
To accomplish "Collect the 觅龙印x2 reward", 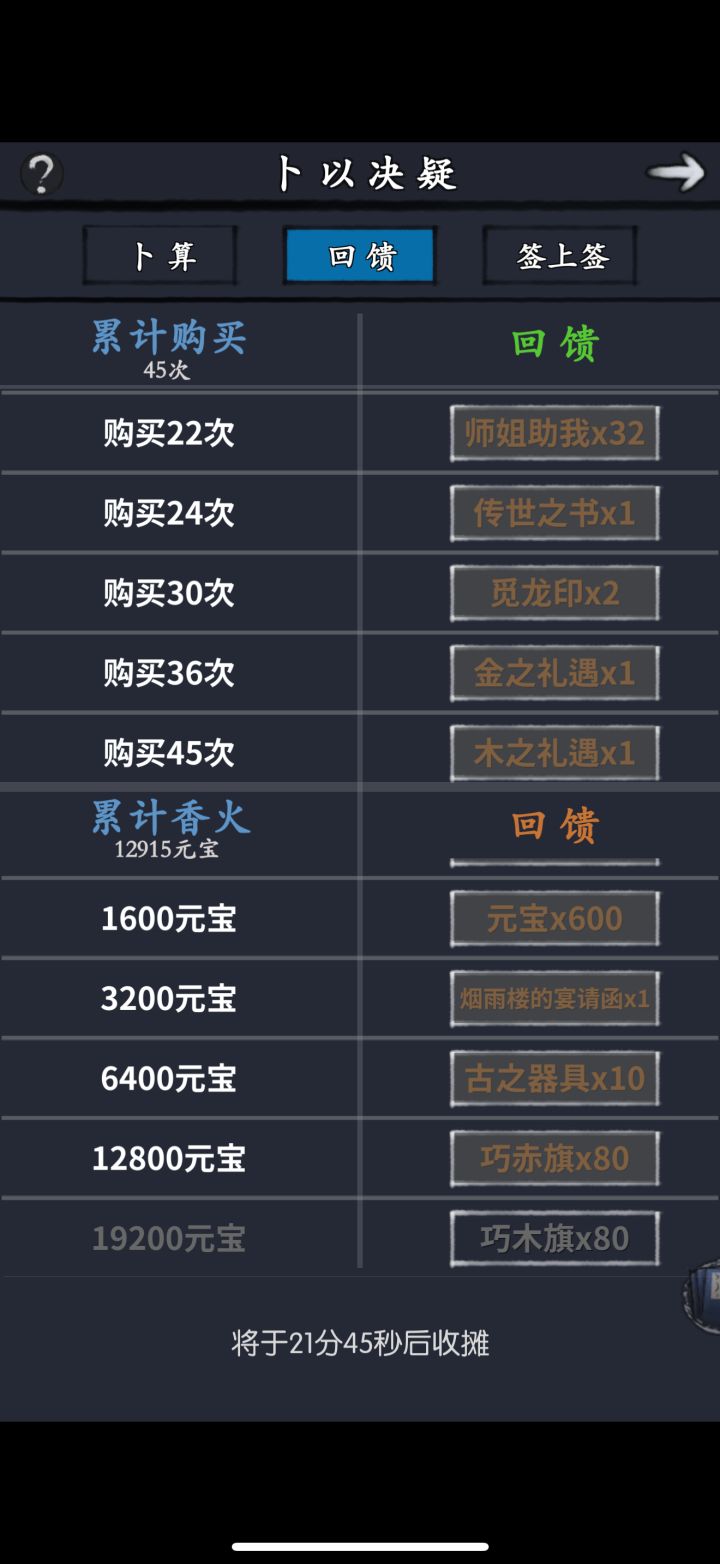I will [x=554, y=592].
